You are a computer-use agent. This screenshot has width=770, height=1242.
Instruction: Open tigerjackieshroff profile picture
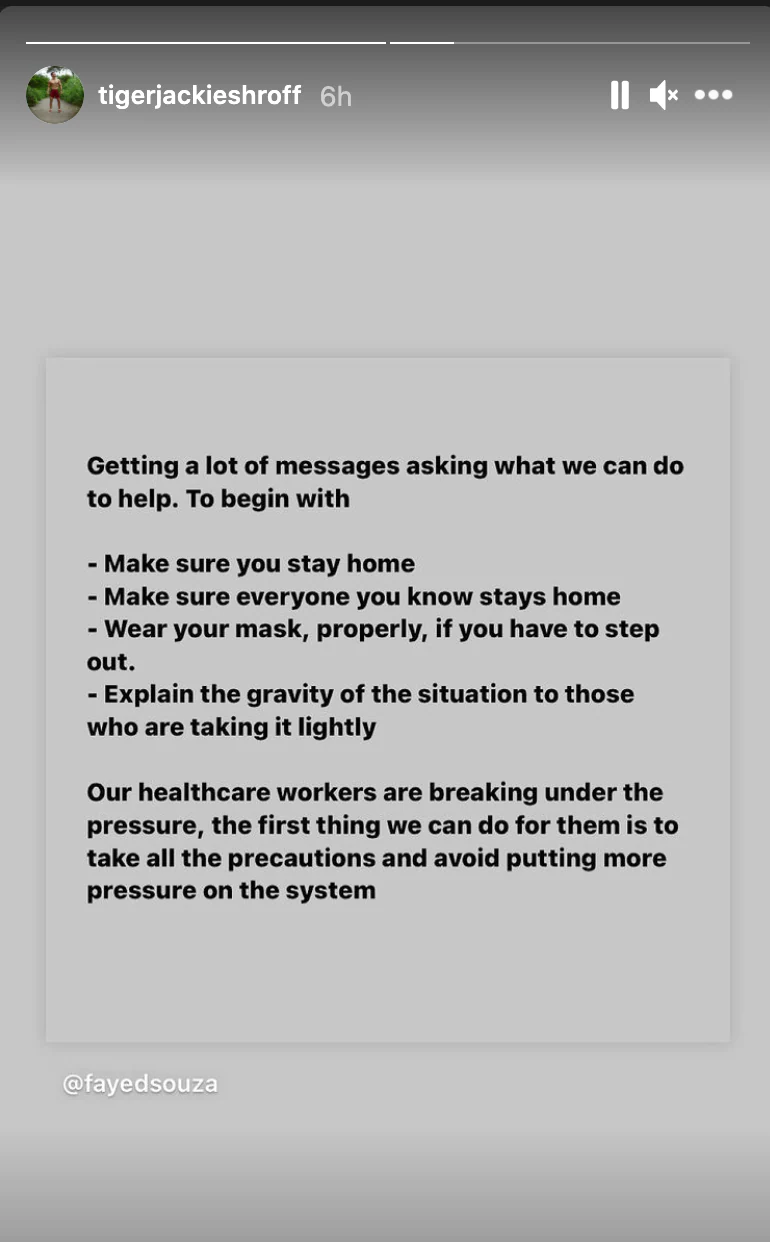55,96
